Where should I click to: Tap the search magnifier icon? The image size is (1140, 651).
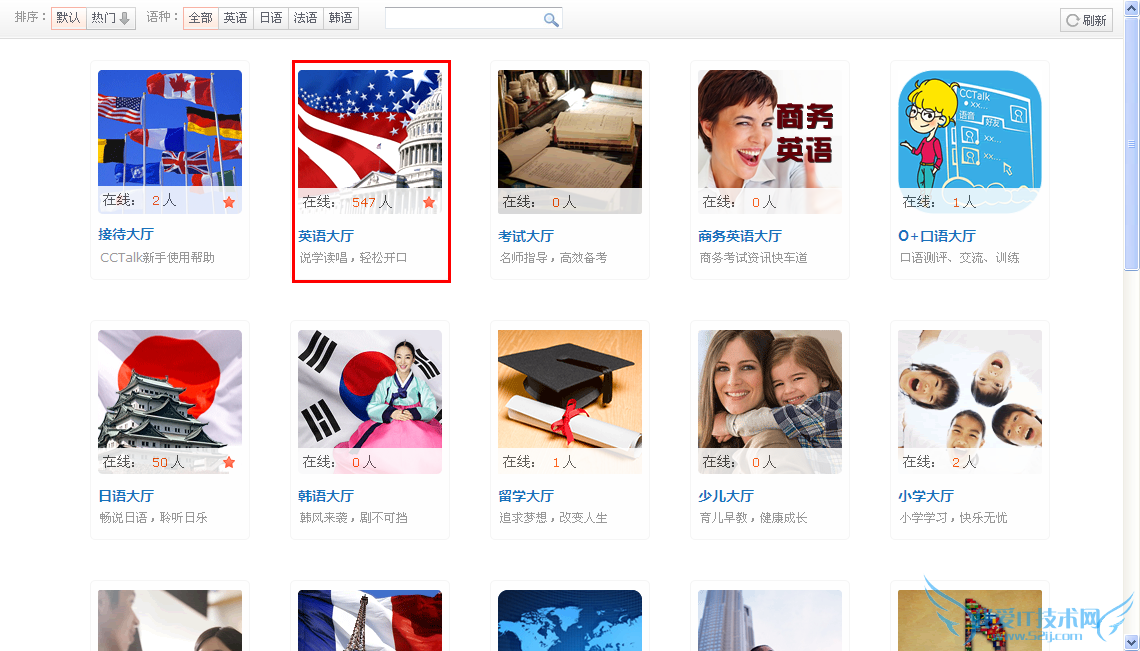point(551,19)
